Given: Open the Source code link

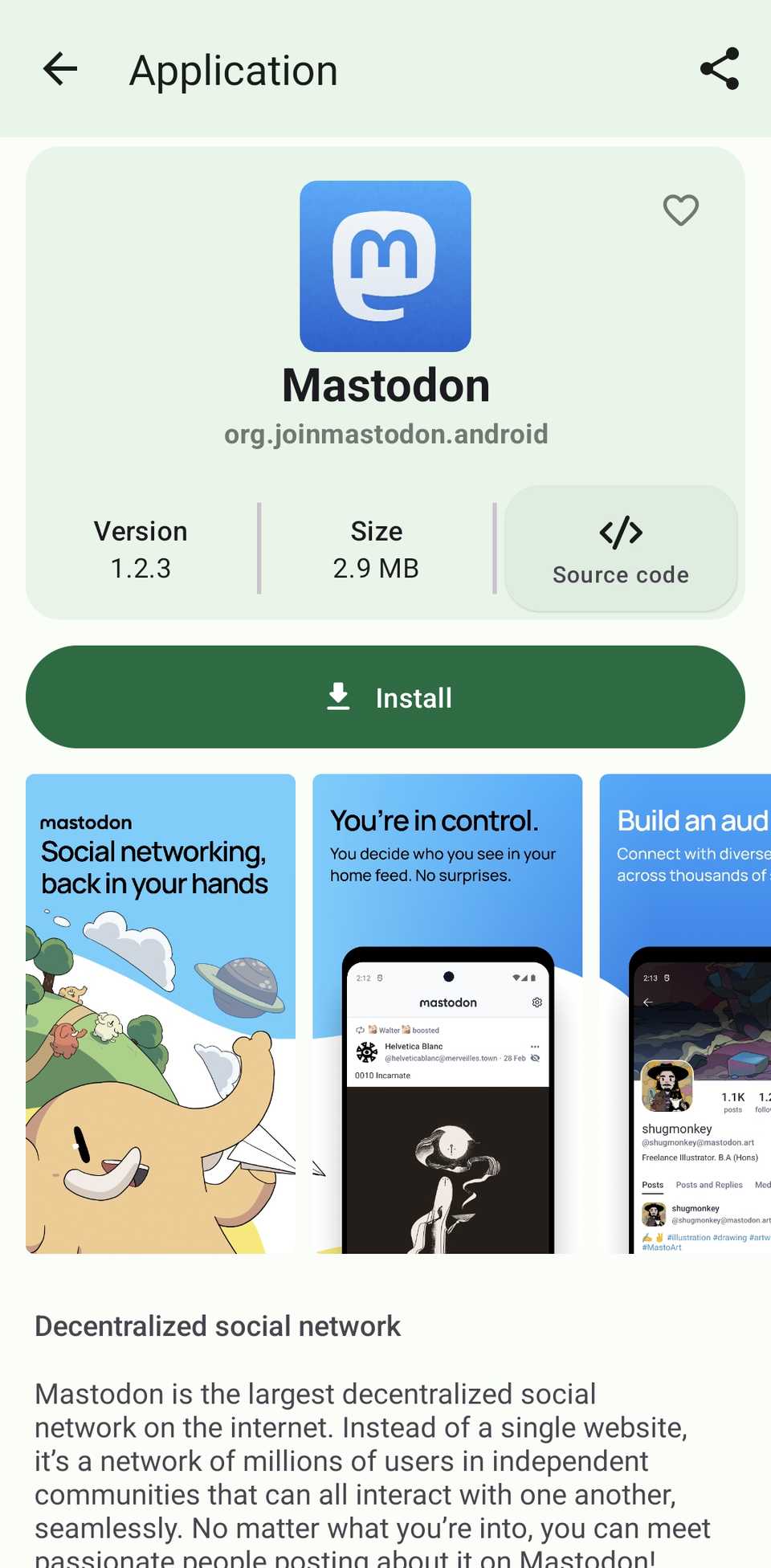Looking at the screenshot, I should pos(621,549).
